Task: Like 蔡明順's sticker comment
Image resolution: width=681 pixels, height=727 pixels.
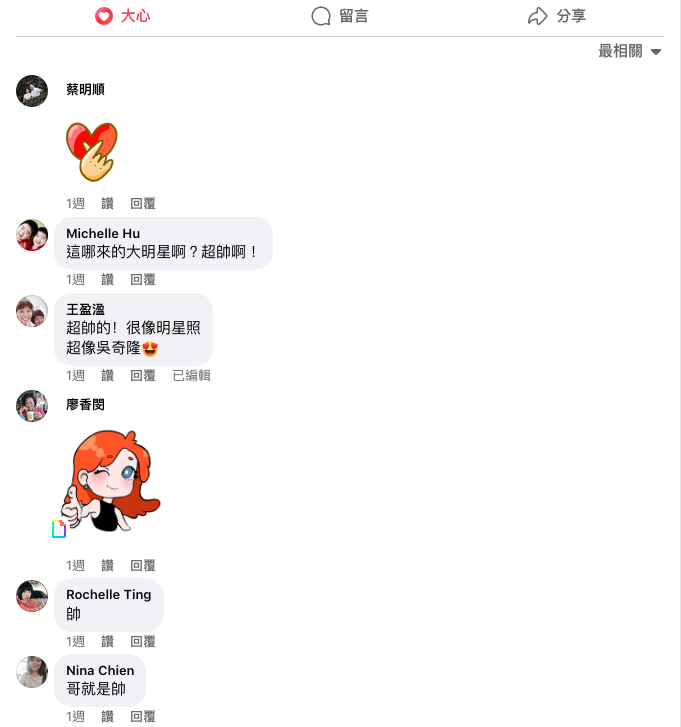Action: pos(107,204)
